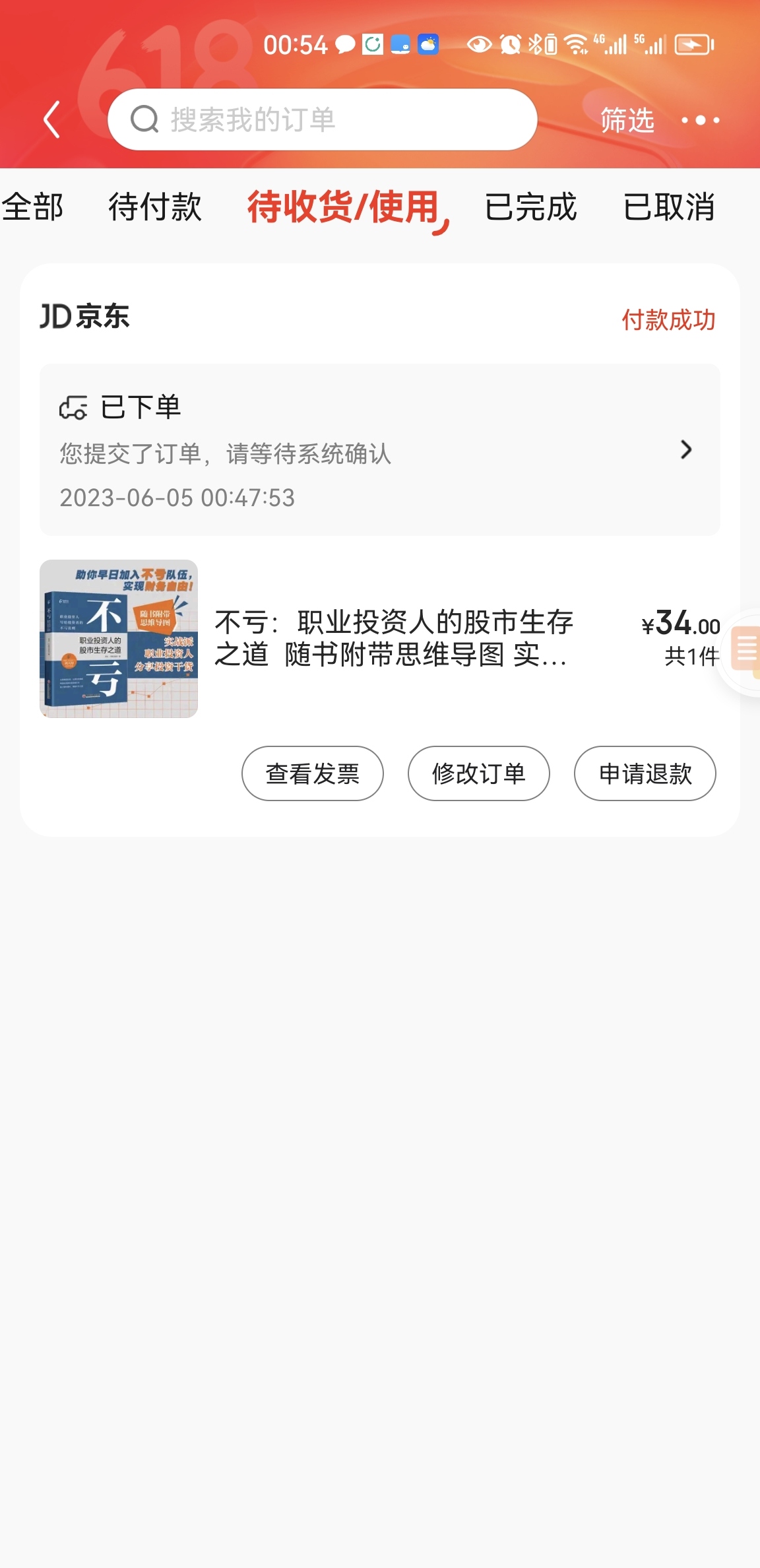Tap the 查看发票 button
The image size is (760, 1568).
313,773
